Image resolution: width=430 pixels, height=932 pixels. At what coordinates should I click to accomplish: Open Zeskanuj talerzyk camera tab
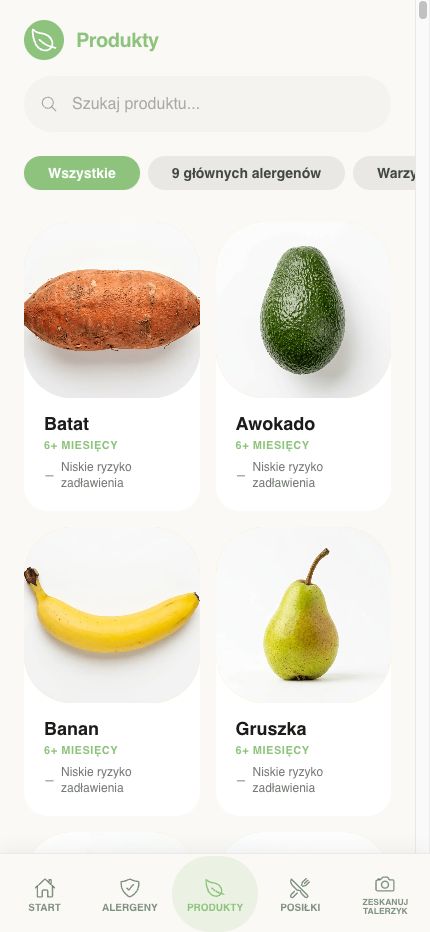(x=385, y=895)
